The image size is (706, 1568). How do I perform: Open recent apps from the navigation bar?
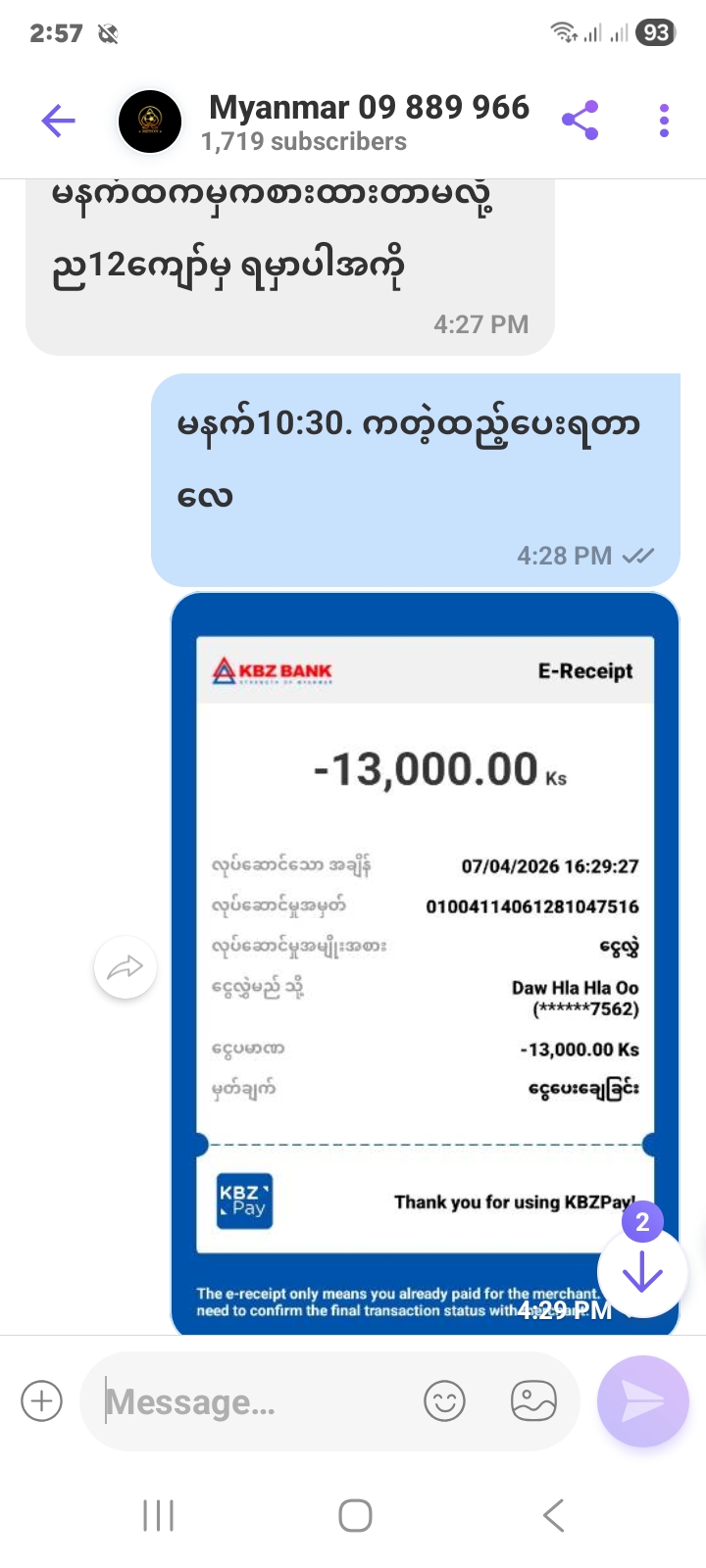click(159, 1515)
